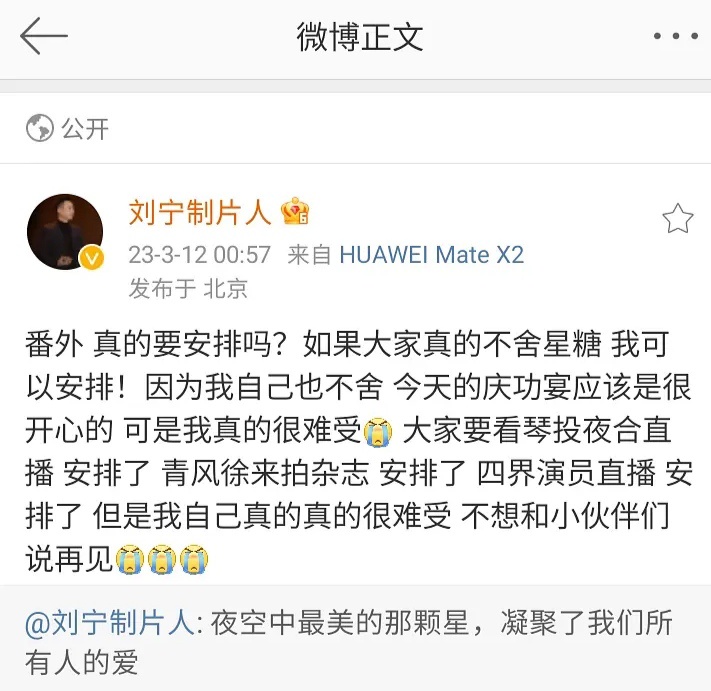711x691 pixels.
Task: Go back using the arrow
Action: pos(43,38)
